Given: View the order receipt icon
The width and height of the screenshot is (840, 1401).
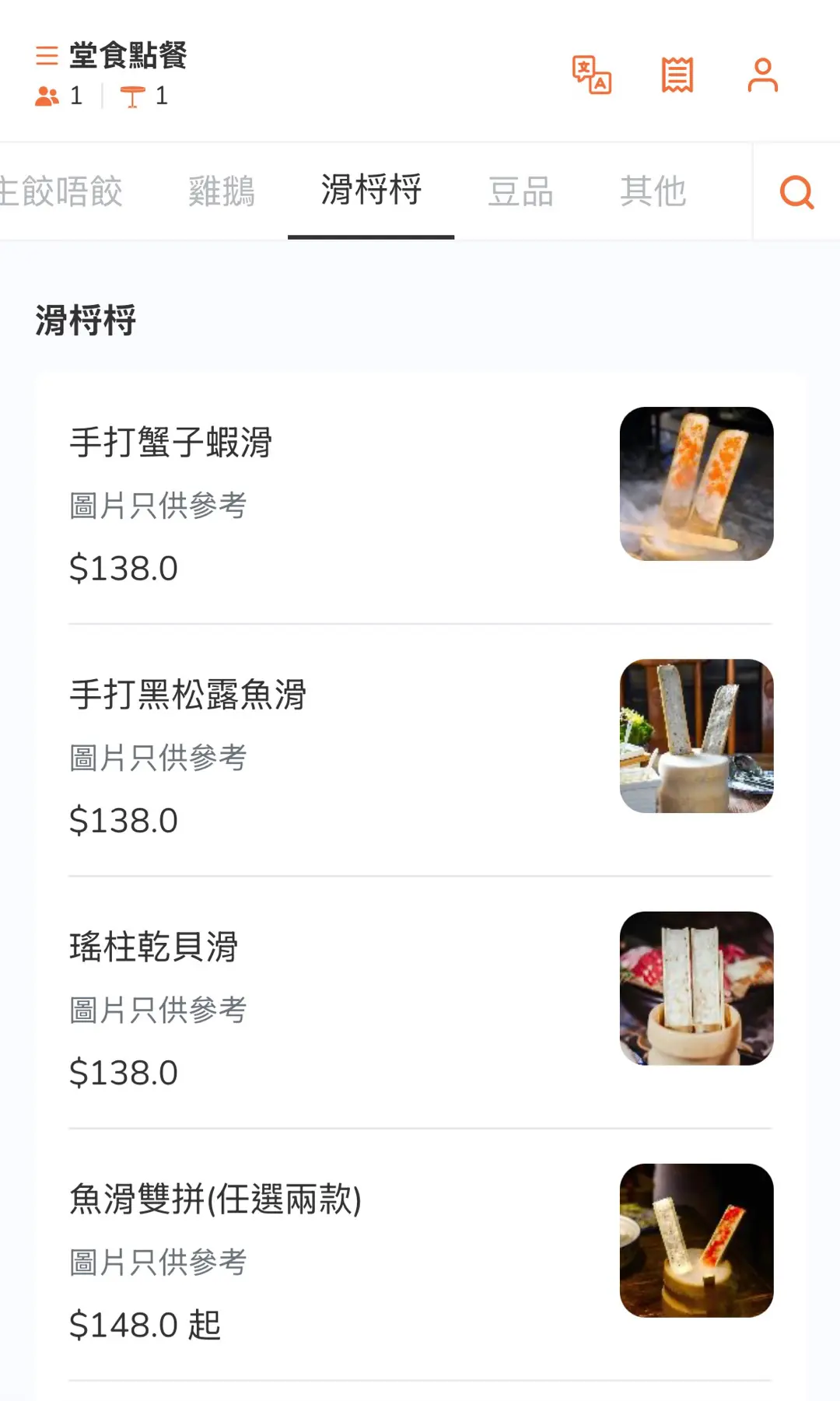Looking at the screenshot, I should click(677, 75).
